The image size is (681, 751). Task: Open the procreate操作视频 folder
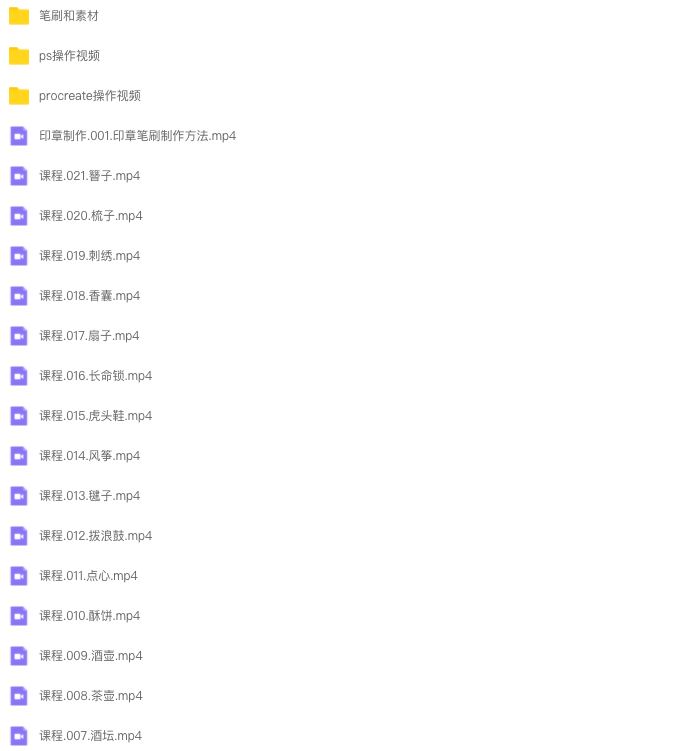89,96
